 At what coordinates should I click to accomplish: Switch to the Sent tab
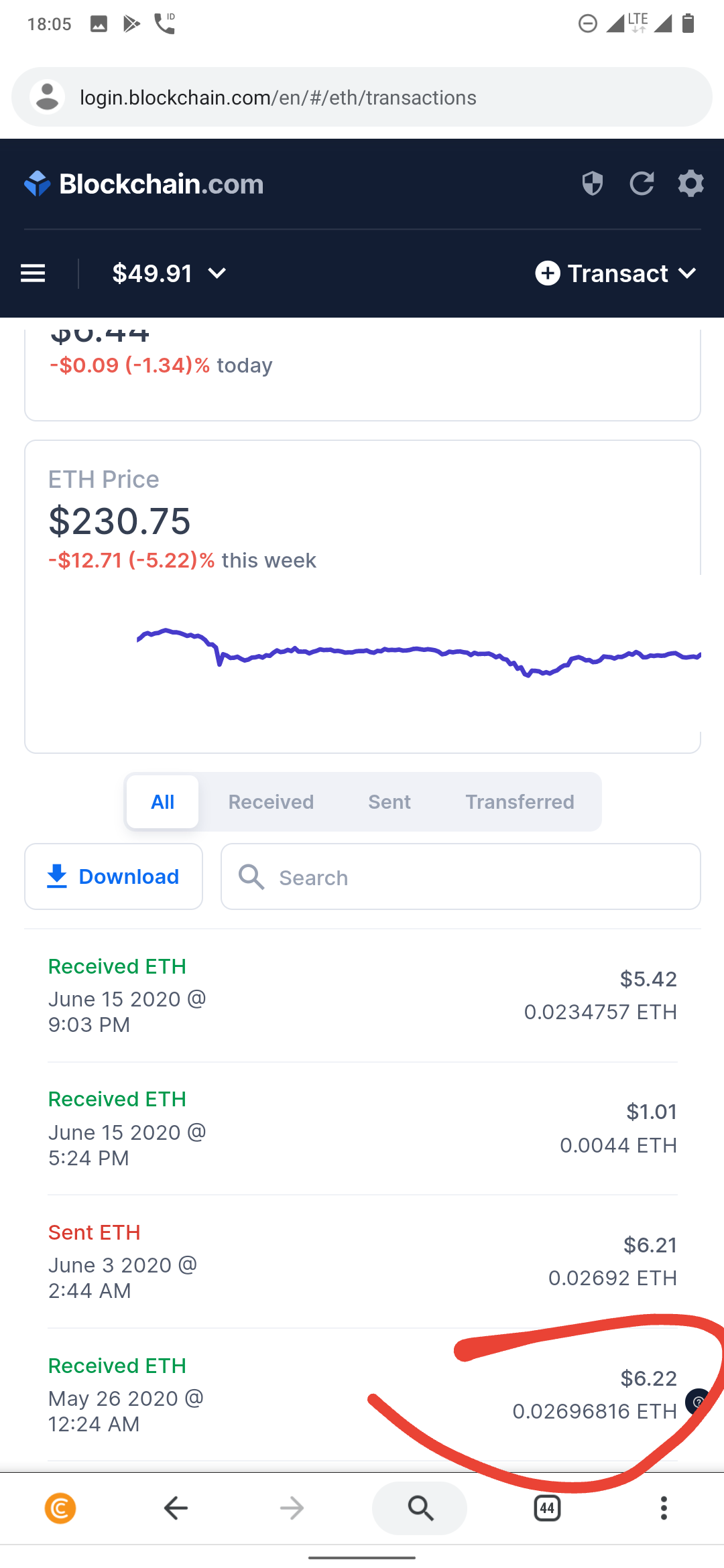click(x=389, y=801)
